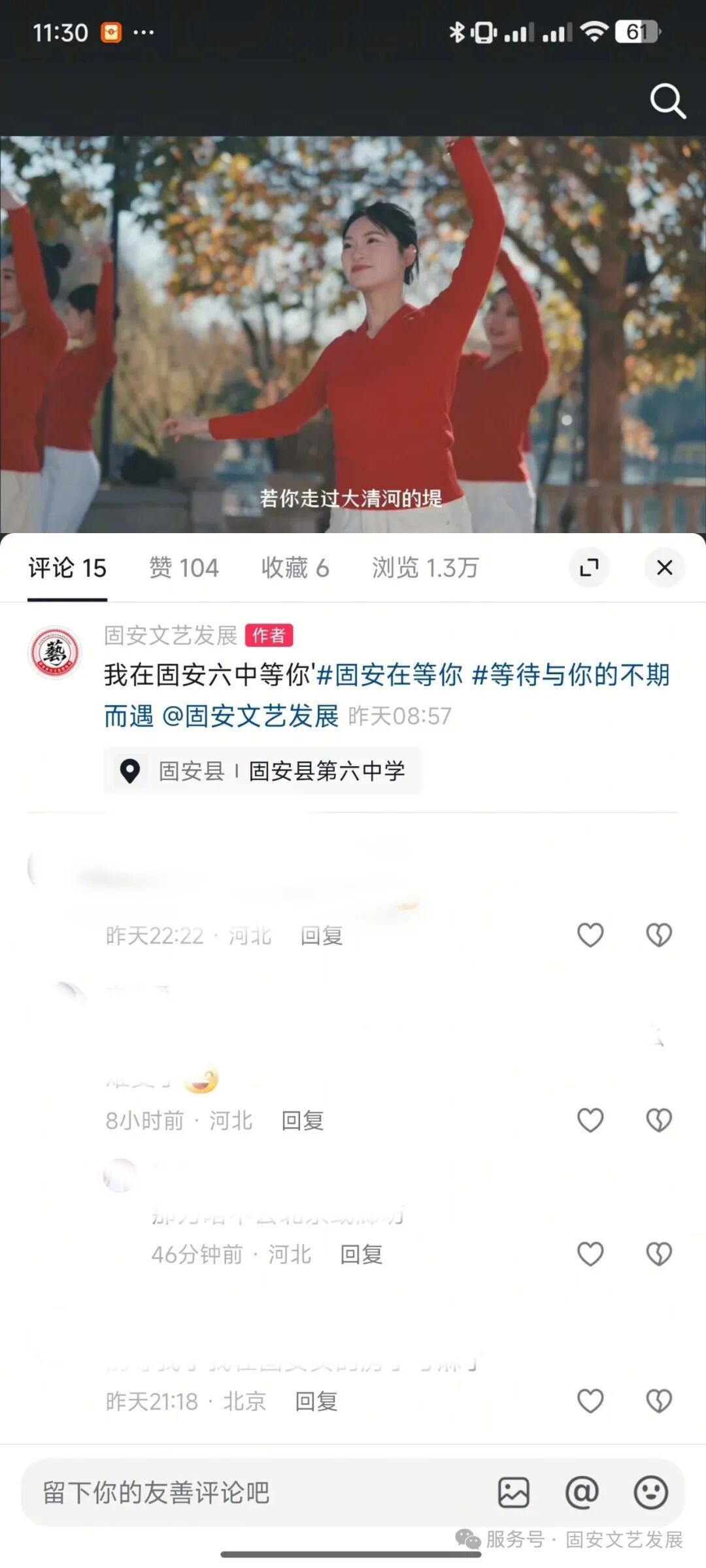
Task: Mention someone with the @ icon
Action: [582, 1493]
